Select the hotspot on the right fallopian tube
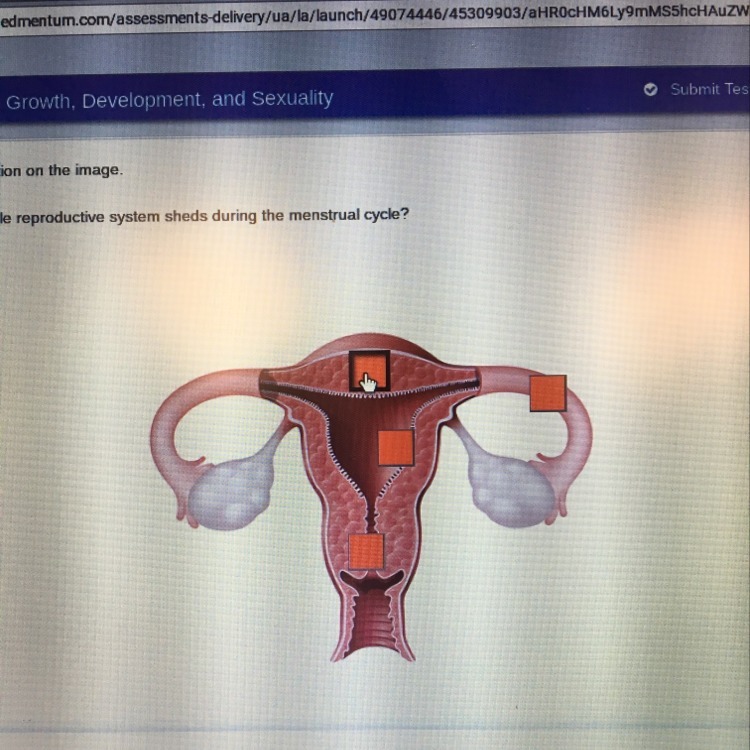Image resolution: width=750 pixels, height=750 pixels. [x=548, y=393]
